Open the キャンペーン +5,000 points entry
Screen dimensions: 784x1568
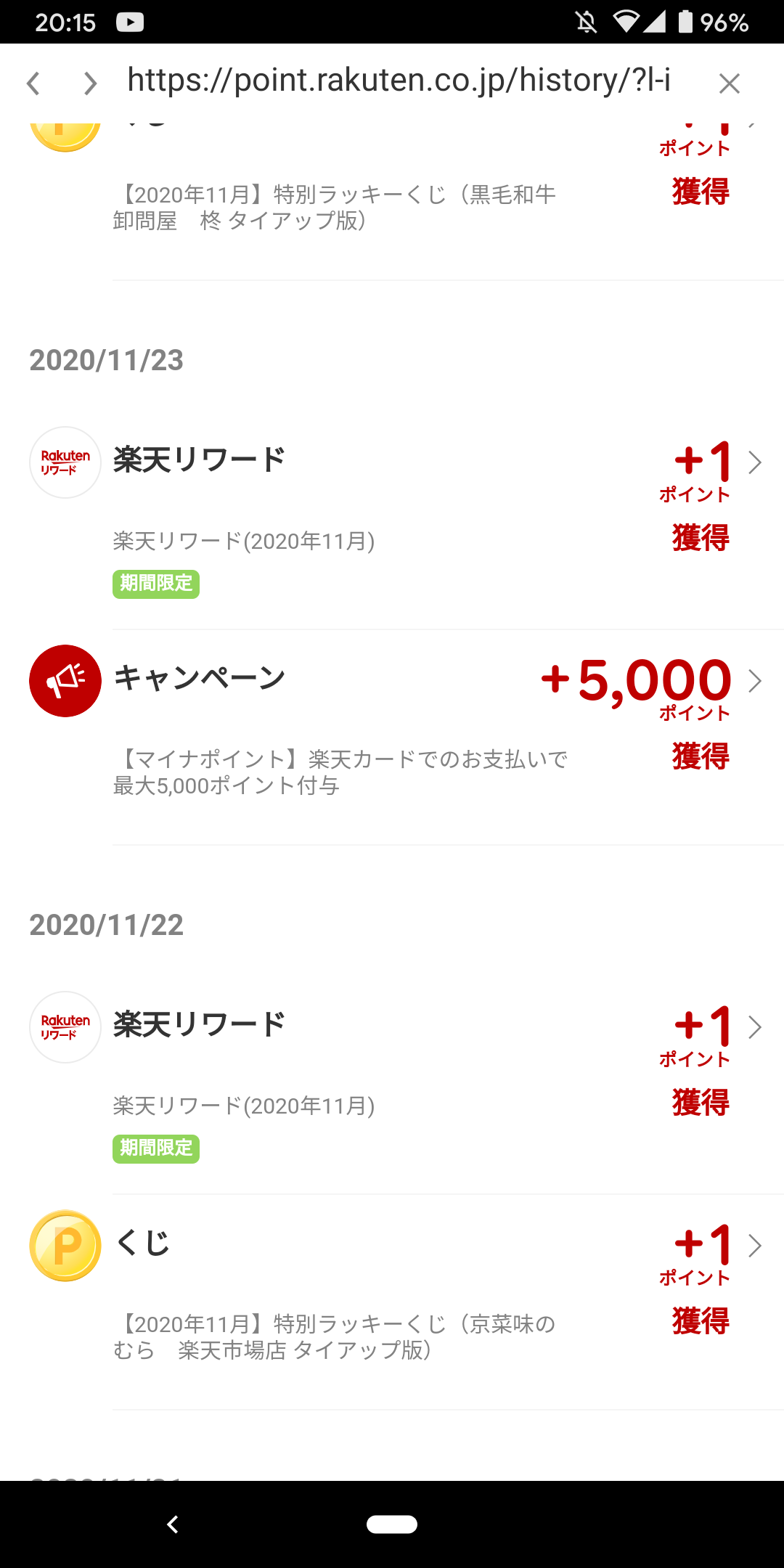tap(392, 738)
